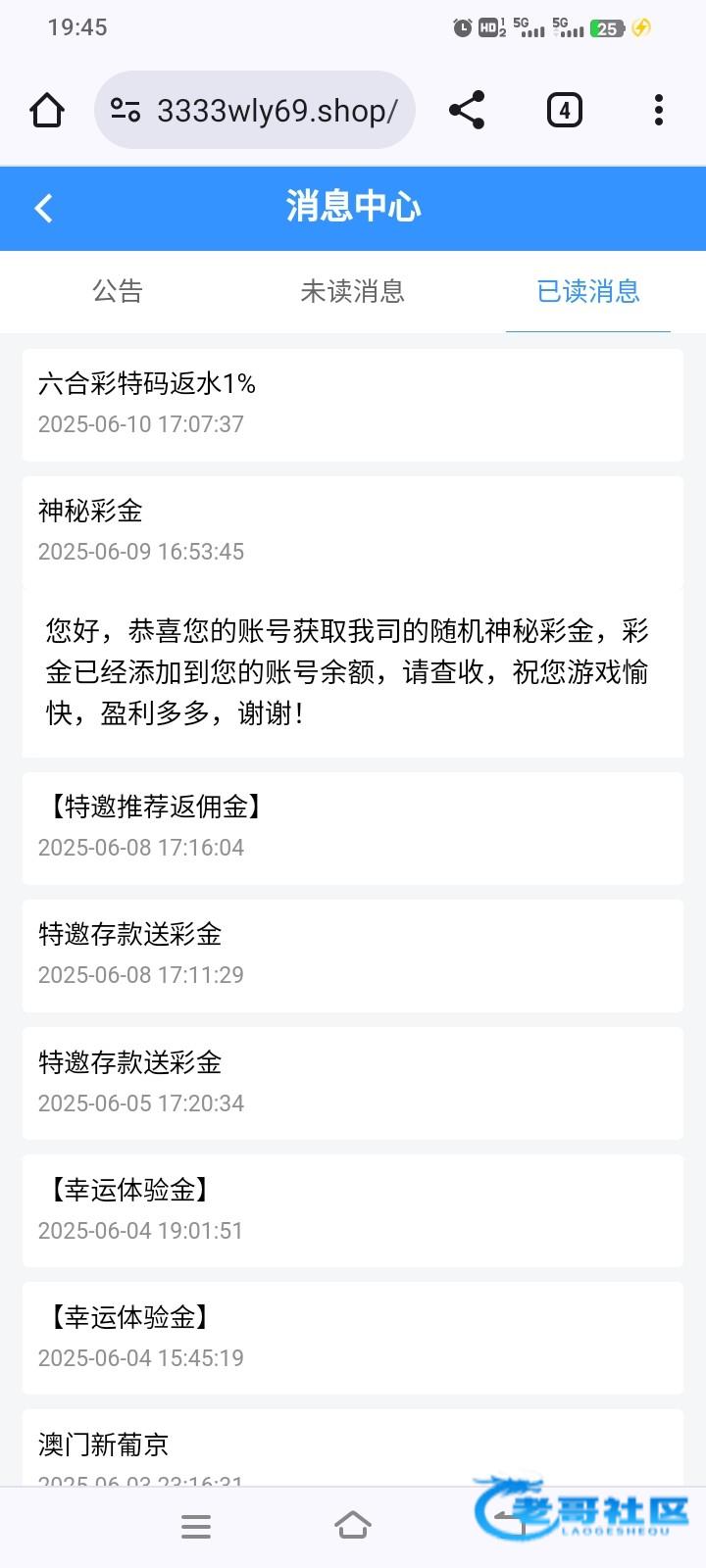Open the browser home page

(x=47, y=110)
